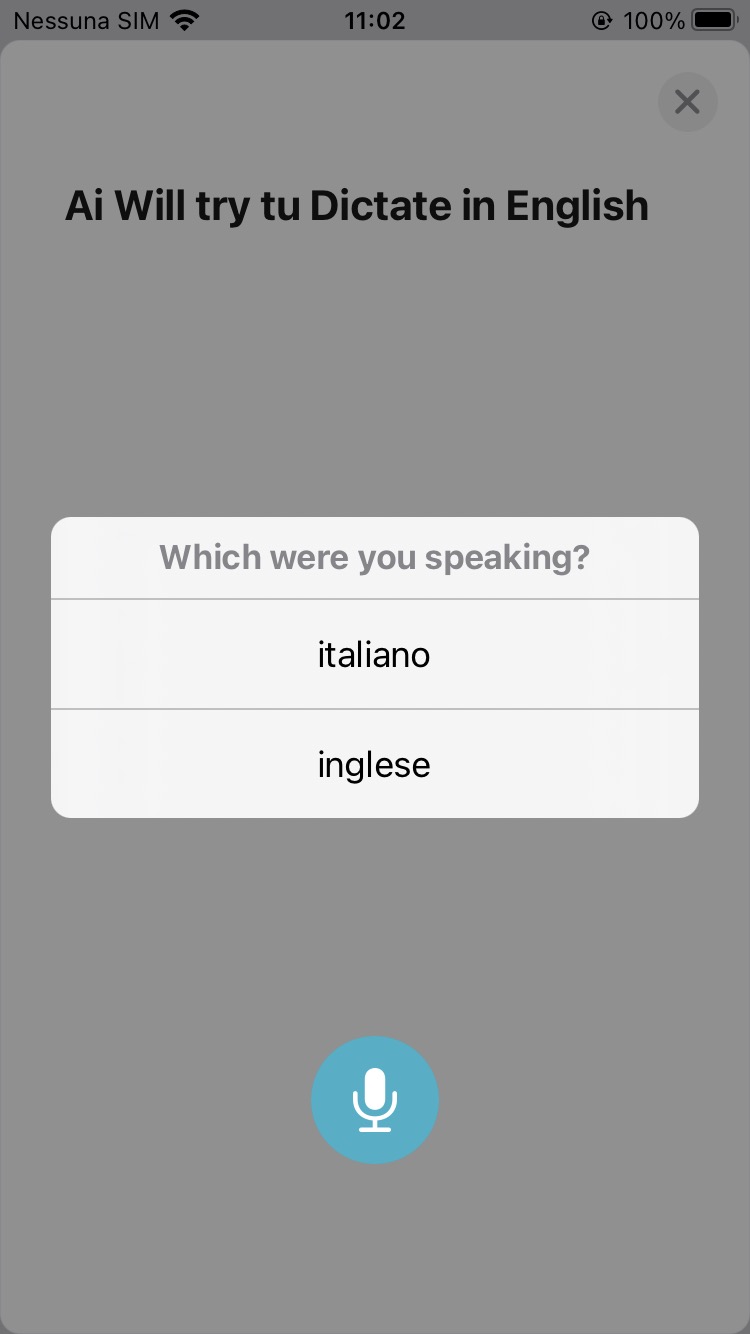The height and width of the screenshot is (1334, 750).
Task: Choose inglese in the language dialog
Action: point(374,765)
